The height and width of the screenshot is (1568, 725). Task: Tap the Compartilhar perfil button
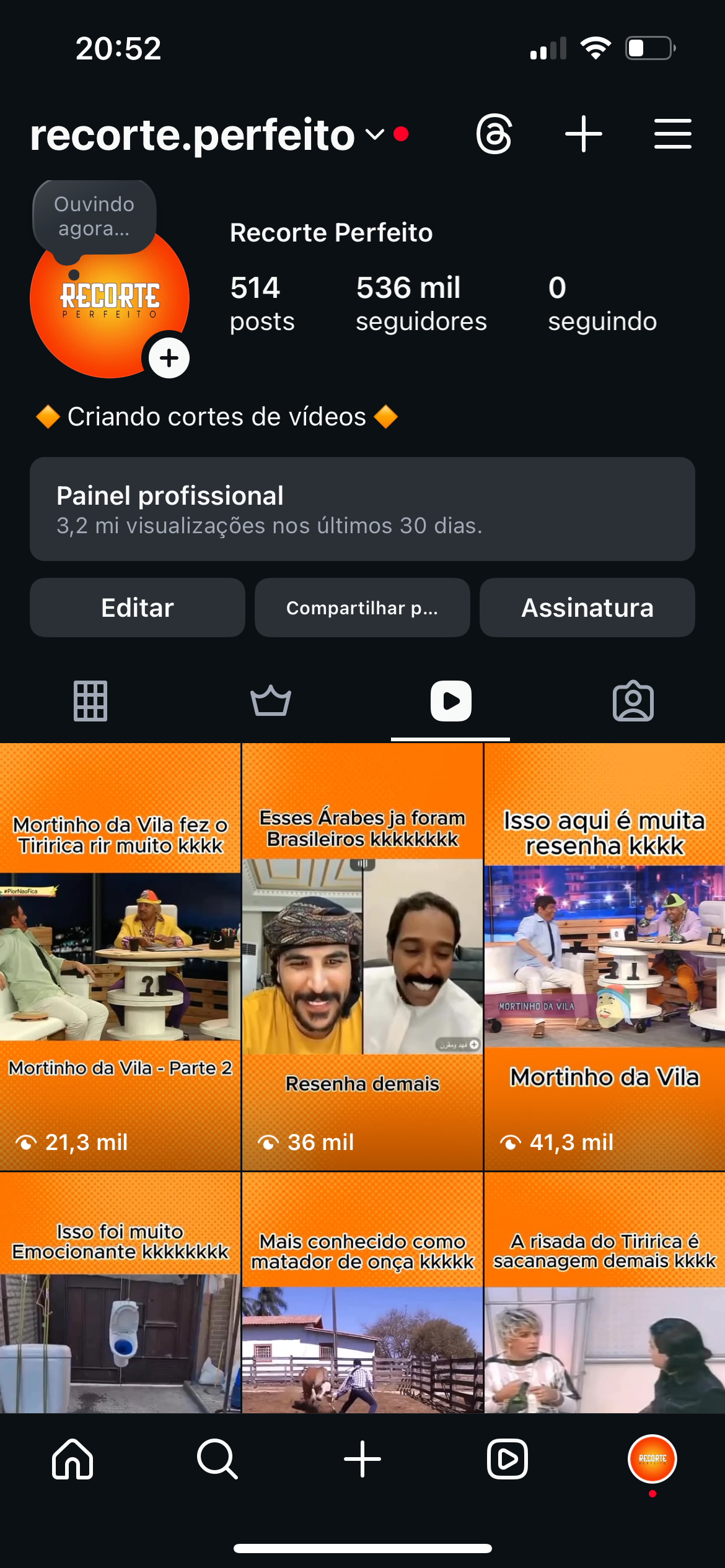click(x=362, y=608)
